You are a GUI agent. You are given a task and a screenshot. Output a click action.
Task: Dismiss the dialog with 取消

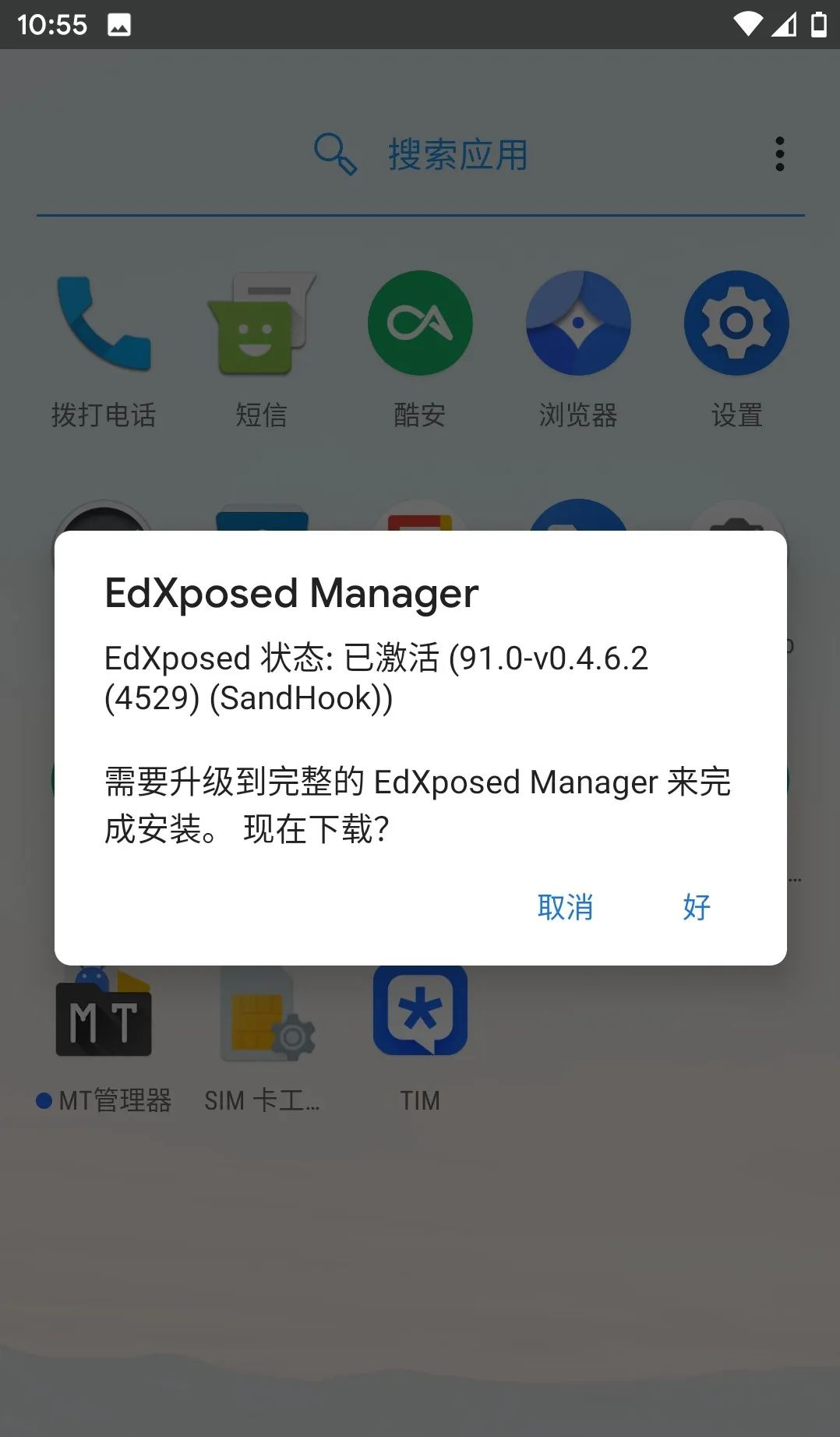[564, 906]
